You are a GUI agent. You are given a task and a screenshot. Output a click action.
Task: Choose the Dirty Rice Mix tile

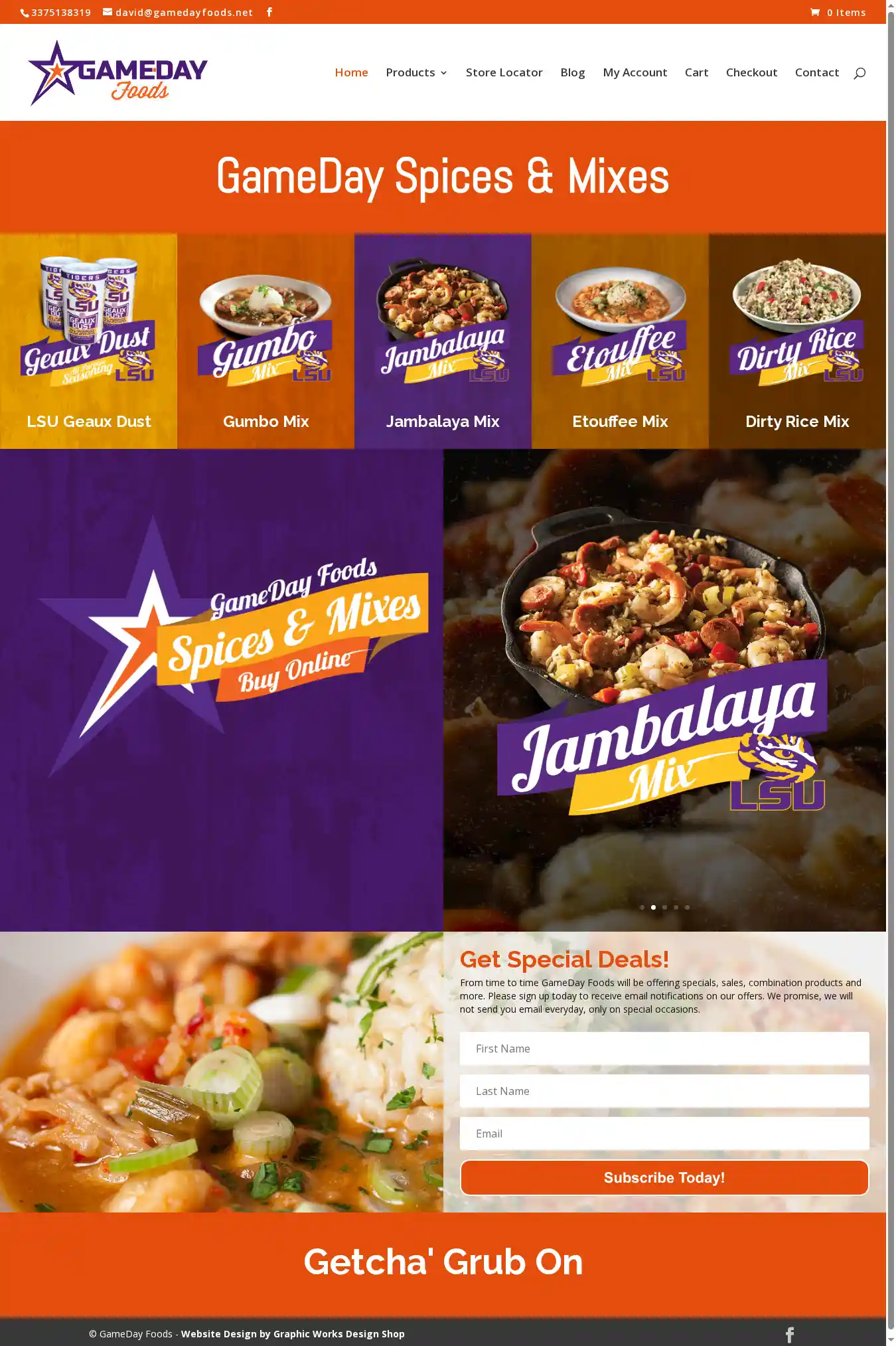(797, 341)
